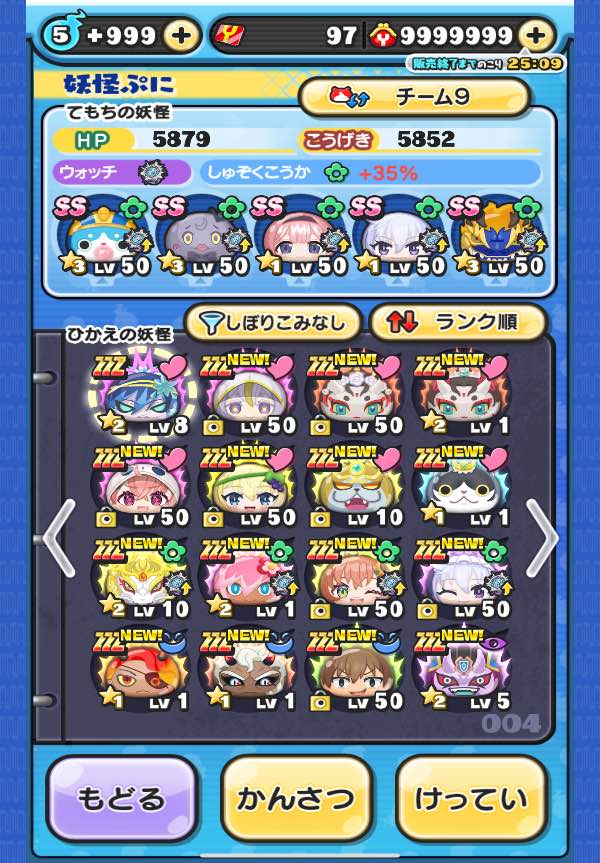
Task: Go to the next page with right arrow
Action: 541,536
